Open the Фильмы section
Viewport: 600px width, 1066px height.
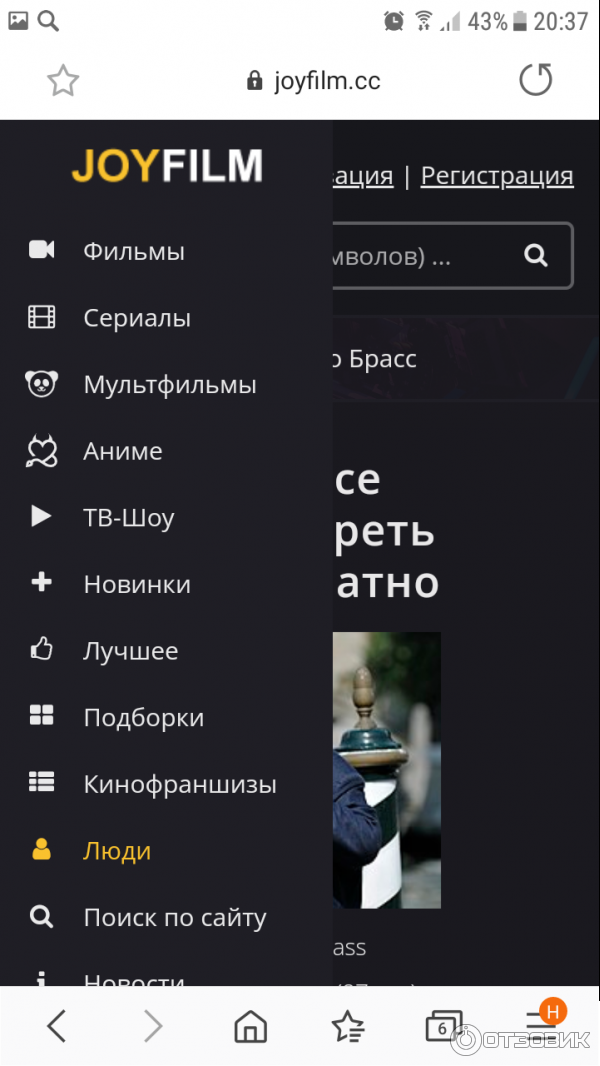[x=133, y=251]
